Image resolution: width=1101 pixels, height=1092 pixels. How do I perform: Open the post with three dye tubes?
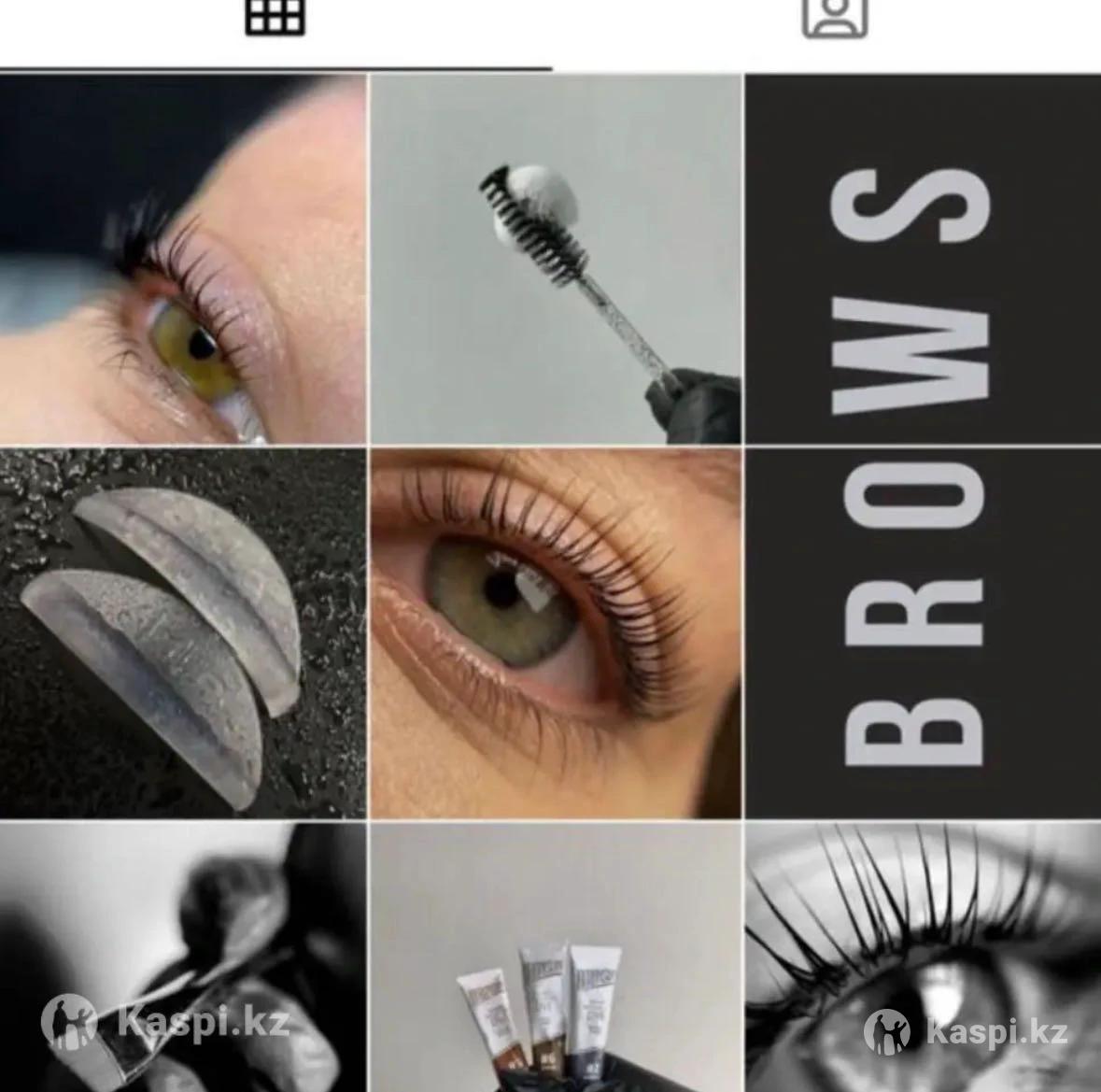(557, 957)
